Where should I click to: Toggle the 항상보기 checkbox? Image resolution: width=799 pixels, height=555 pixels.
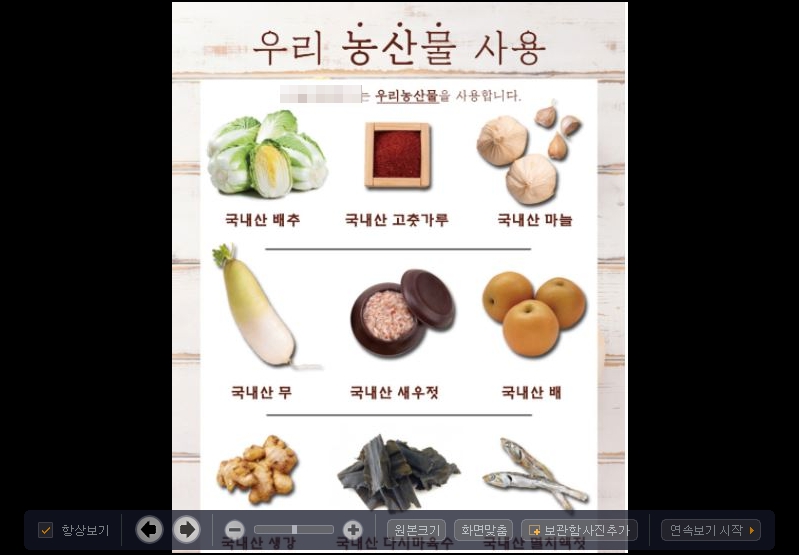pyautogui.click(x=46, y=530)
